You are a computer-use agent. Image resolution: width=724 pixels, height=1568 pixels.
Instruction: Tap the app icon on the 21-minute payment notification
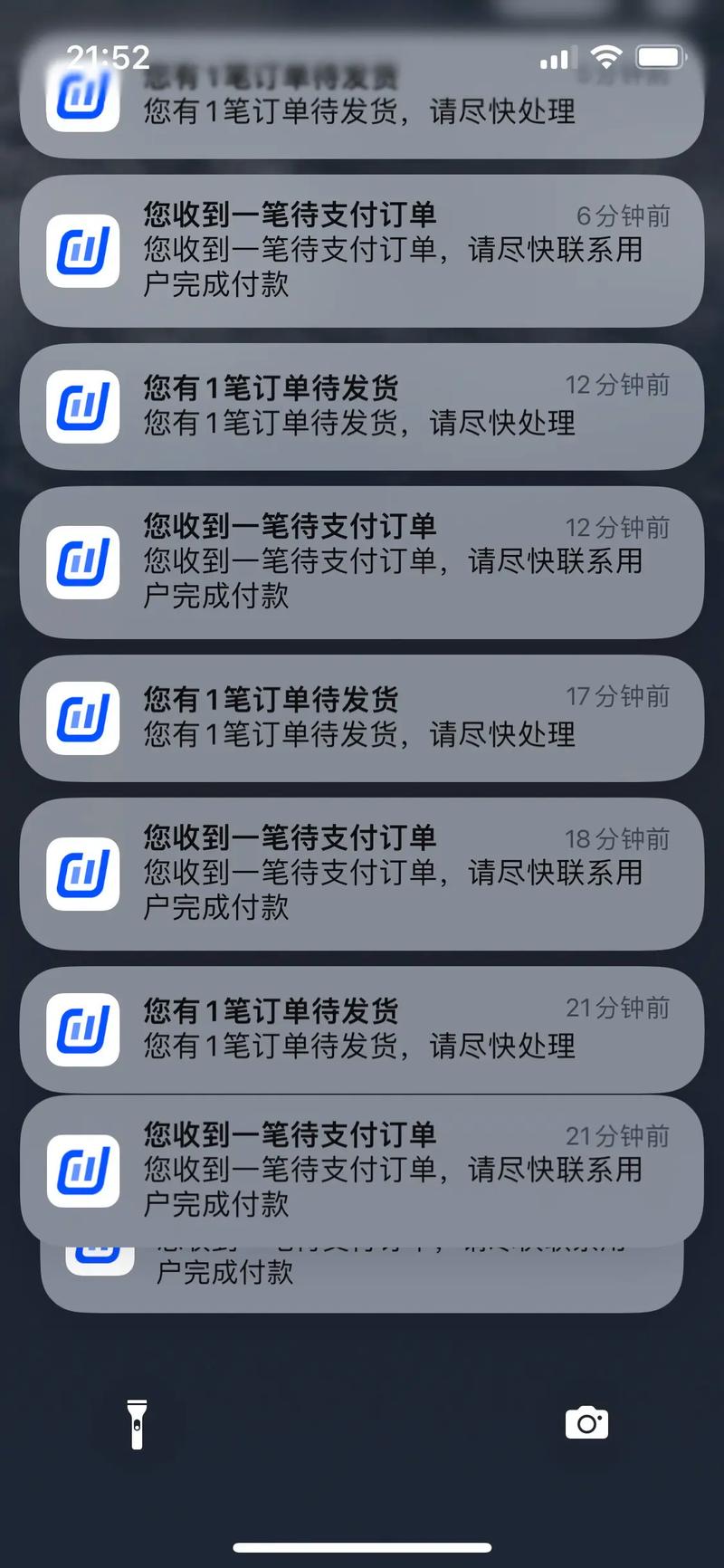pos(82,1169)
